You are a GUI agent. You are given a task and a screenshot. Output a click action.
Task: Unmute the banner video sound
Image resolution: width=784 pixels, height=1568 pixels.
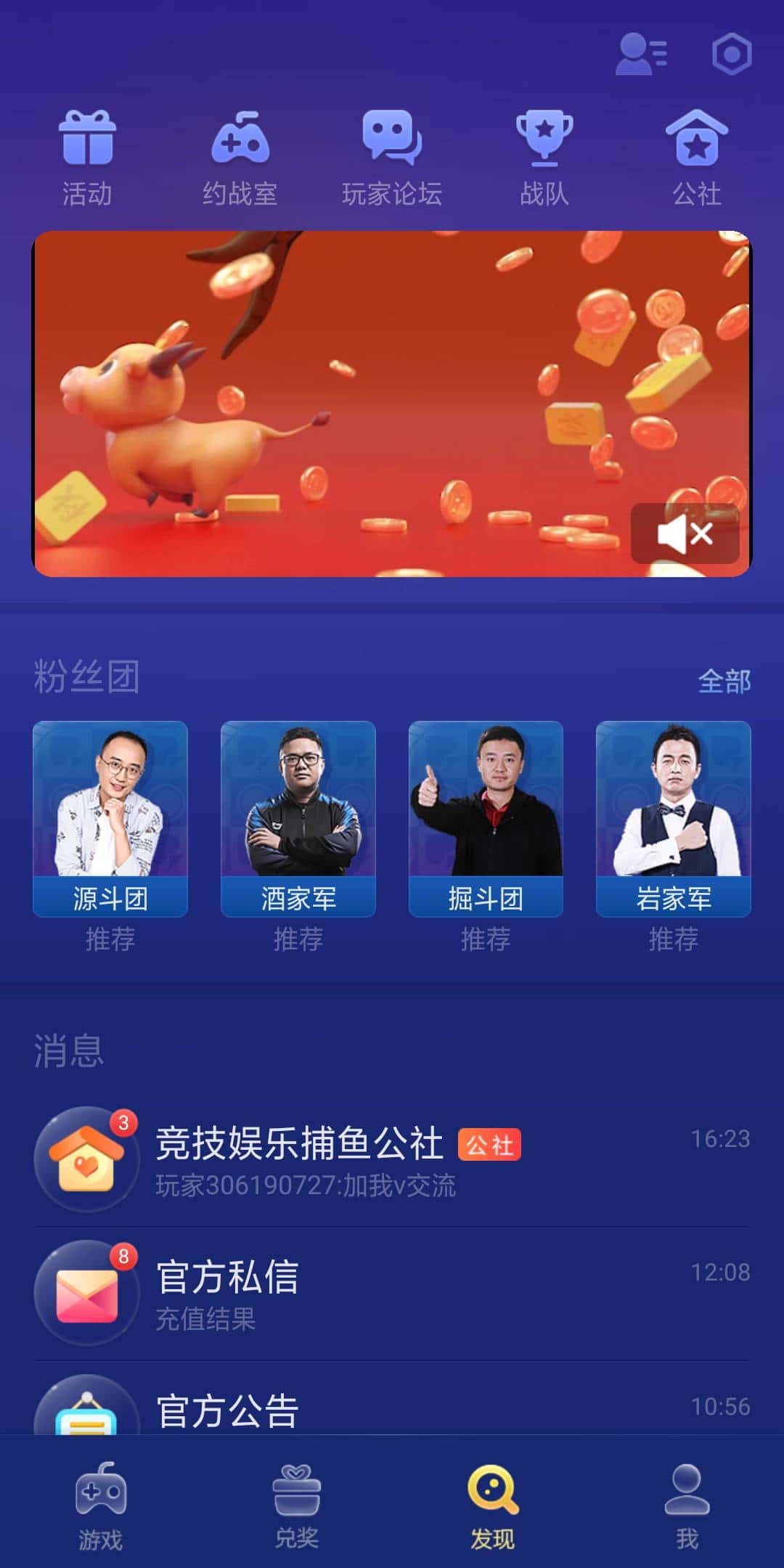[x=685, y=534]
